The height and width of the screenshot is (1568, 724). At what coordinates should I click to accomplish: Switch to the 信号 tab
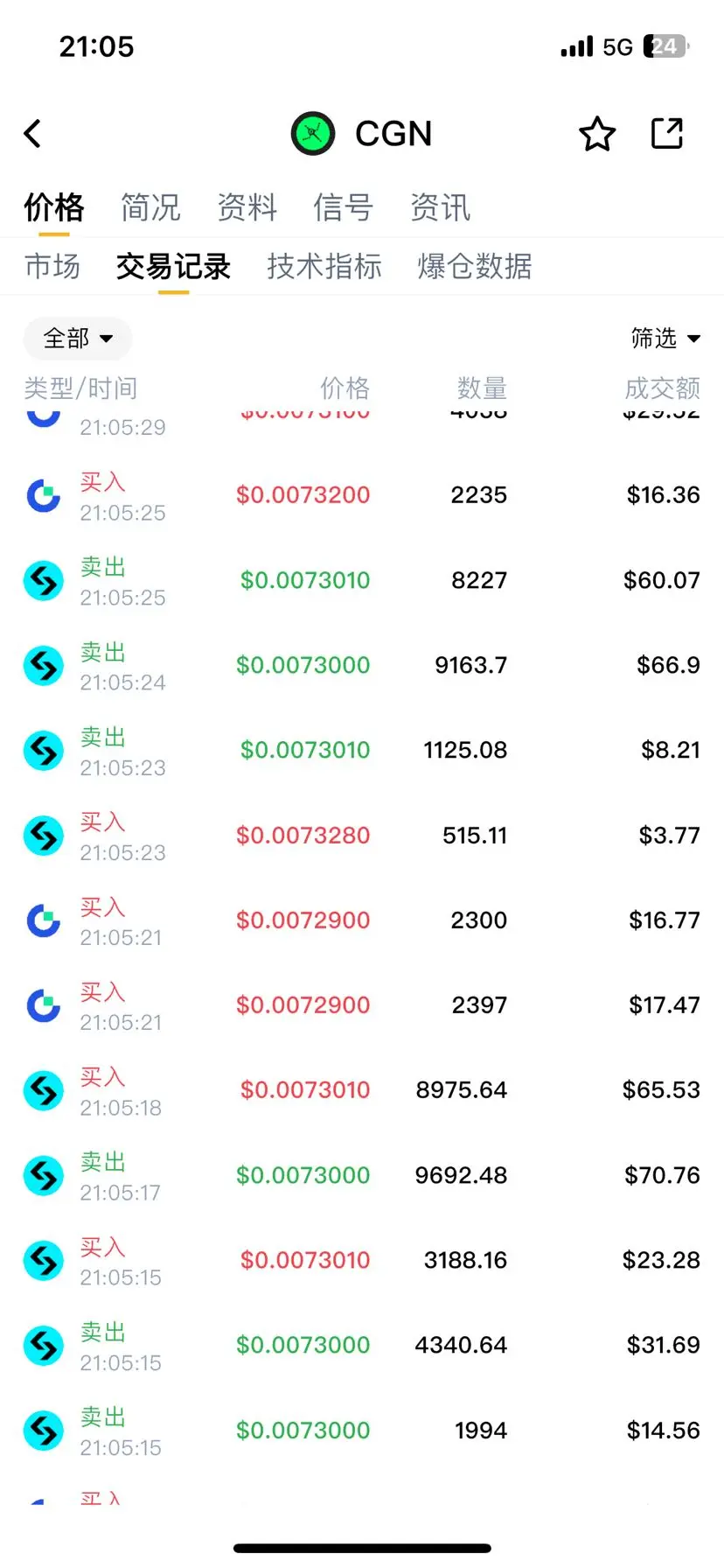[344, 207]
